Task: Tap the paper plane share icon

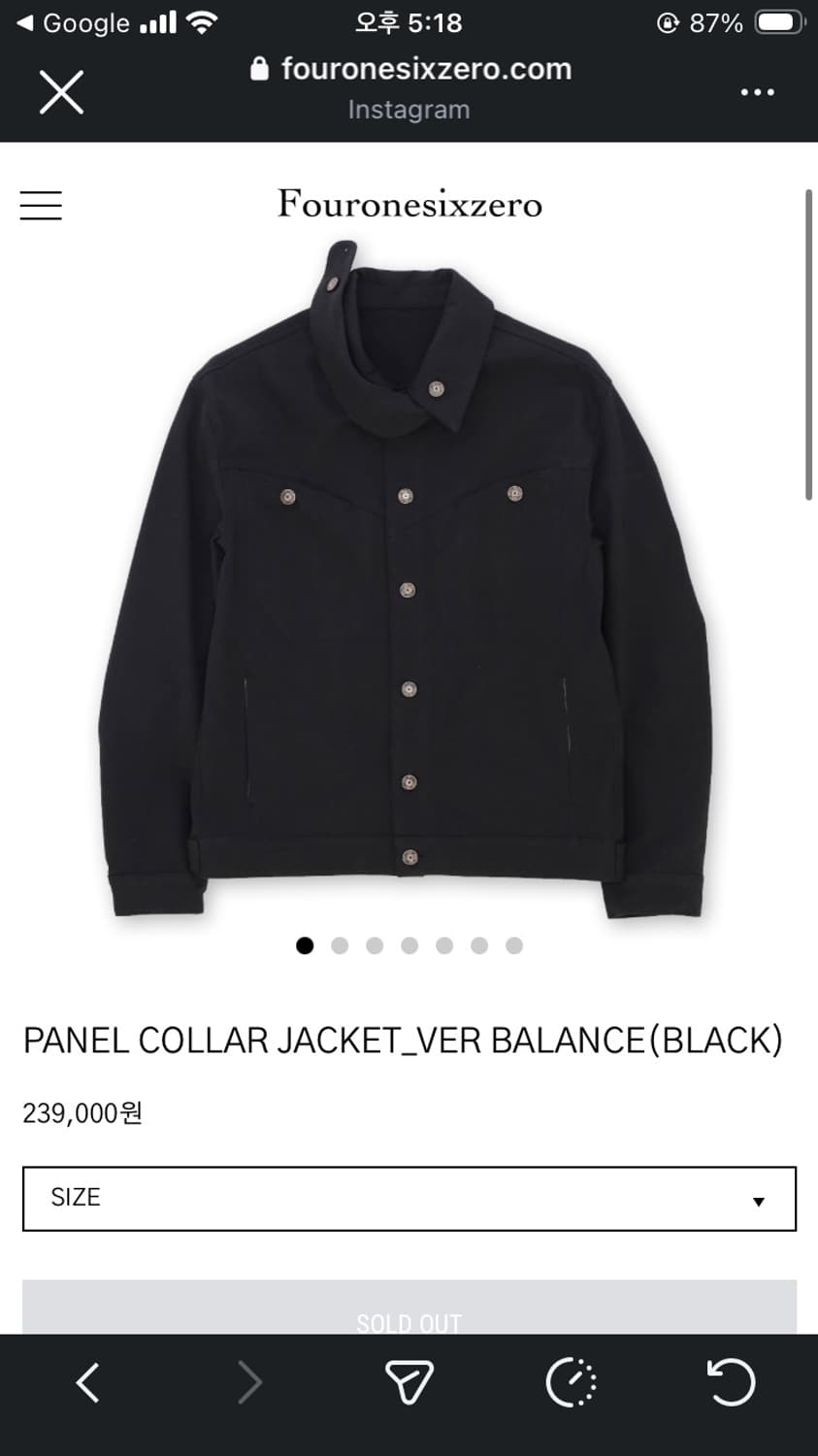Action: pyautogui.click(x=409, y=1382)
